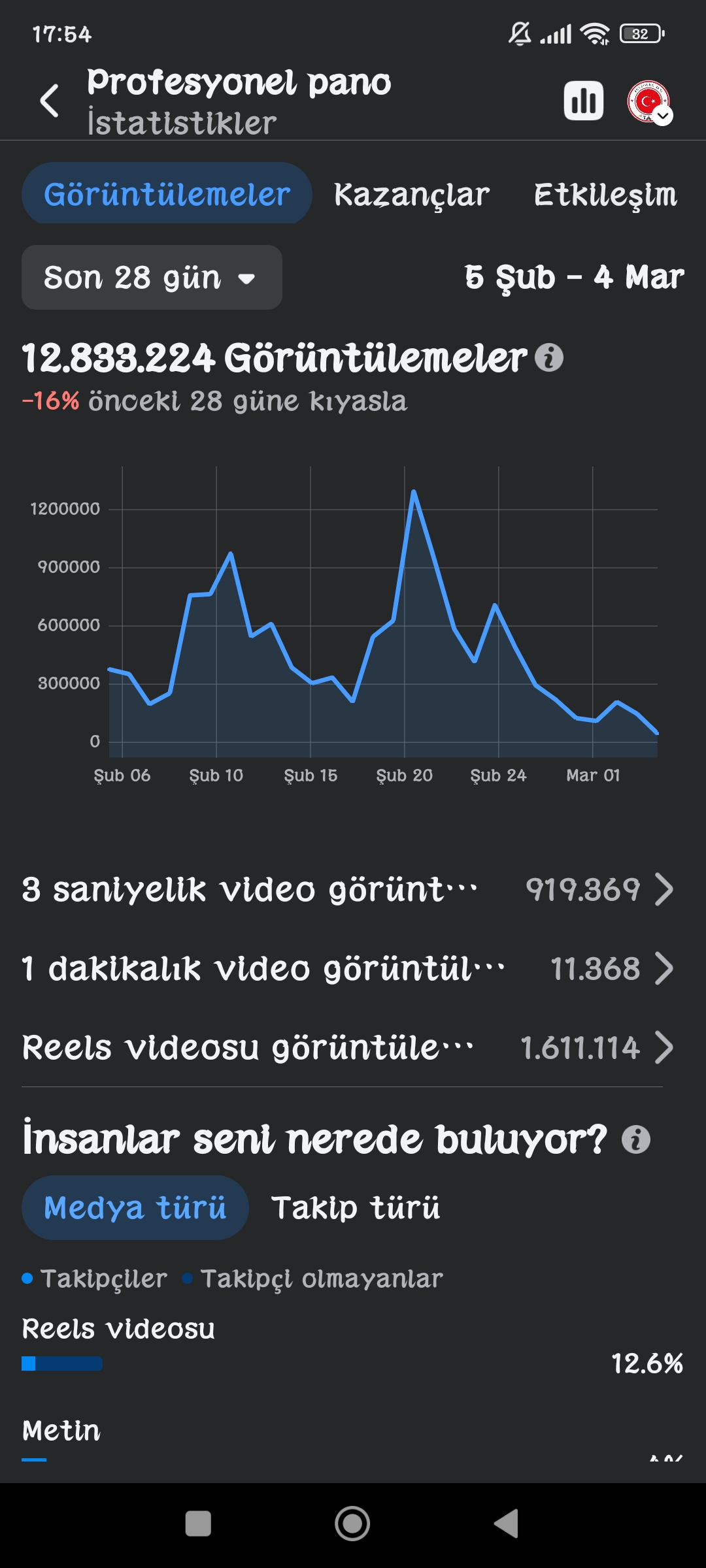Viewport: 706px width, 1568px height.
Task: Open the profile account switcher avatar
Action: click(648, 101)
